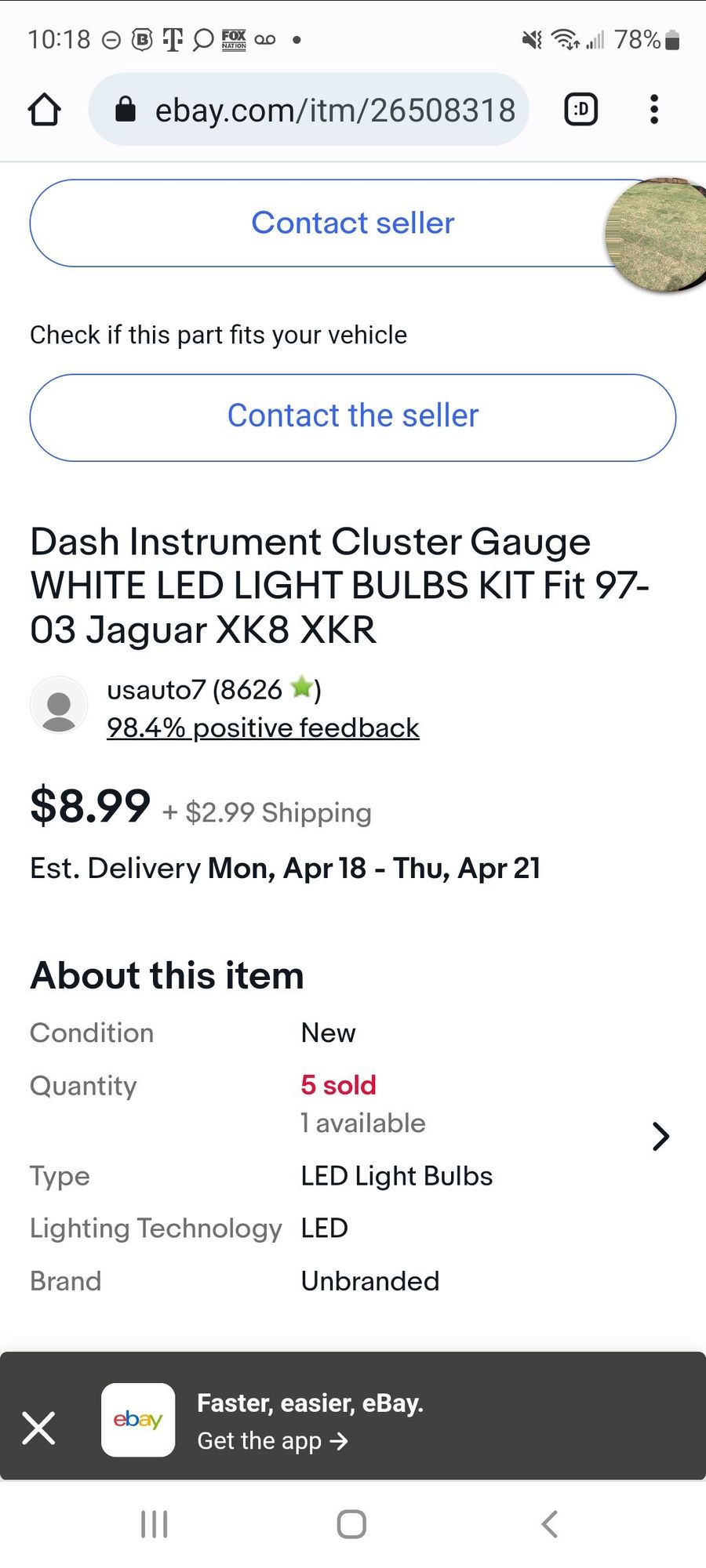
Task: Go to the browser home page
Action: pos(44,110)
